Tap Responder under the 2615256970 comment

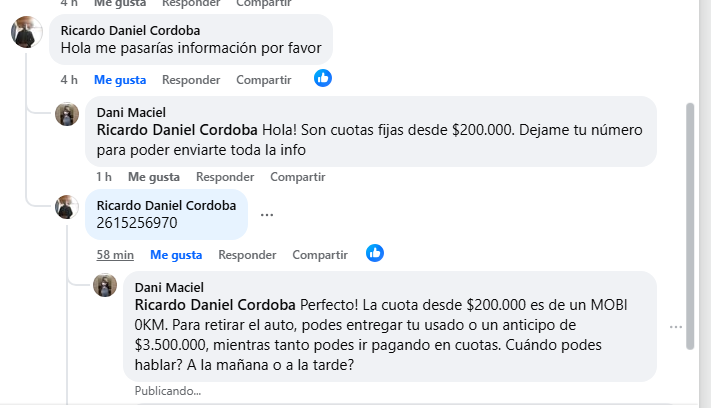click(247, 255)
